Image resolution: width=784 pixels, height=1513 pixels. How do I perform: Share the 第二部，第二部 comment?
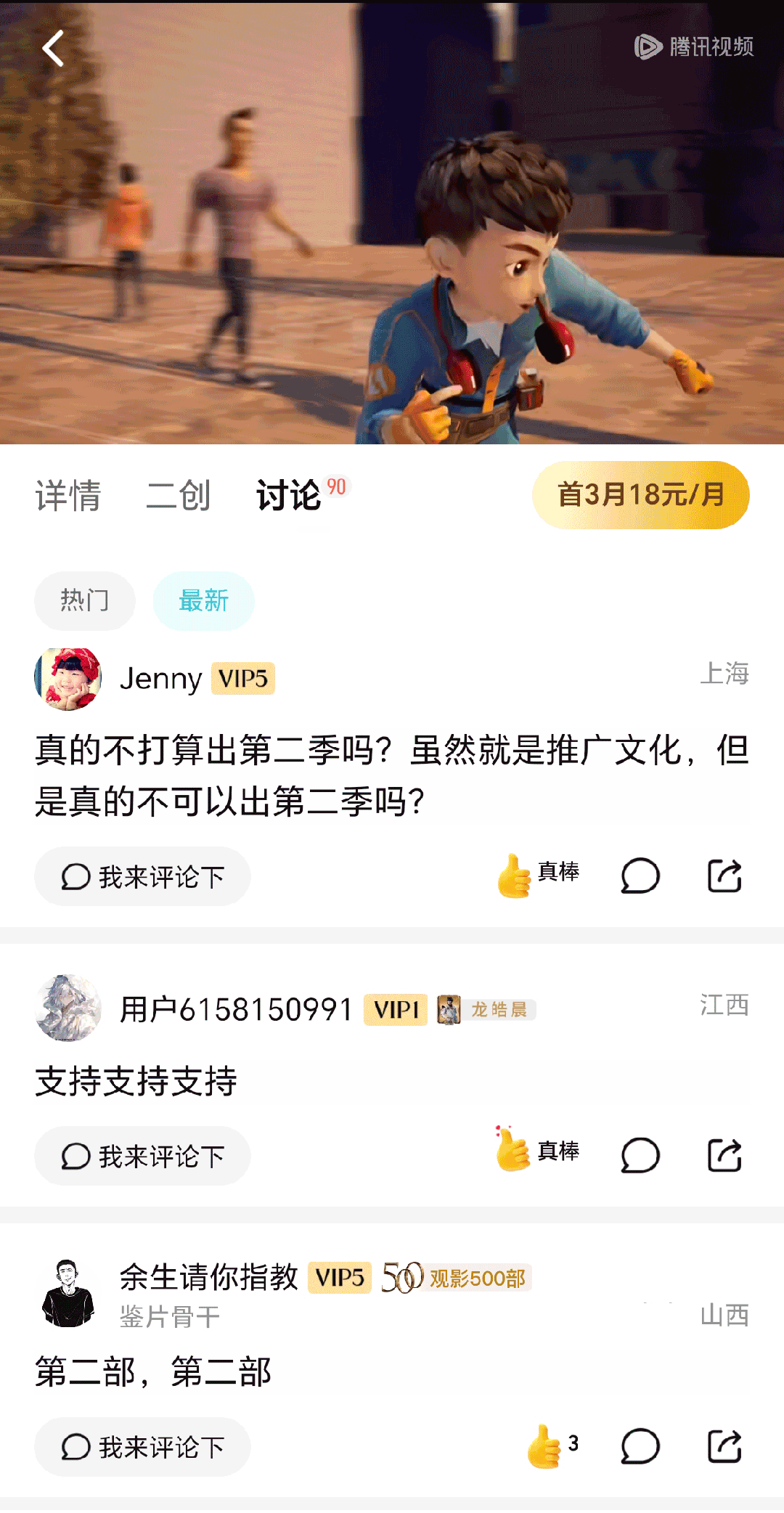(724, 1446)
